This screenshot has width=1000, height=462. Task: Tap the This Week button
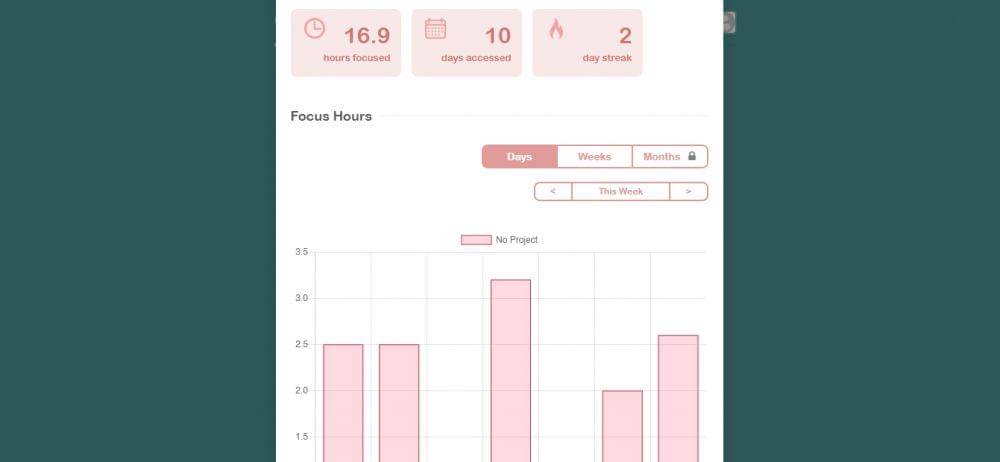(620, 191)
